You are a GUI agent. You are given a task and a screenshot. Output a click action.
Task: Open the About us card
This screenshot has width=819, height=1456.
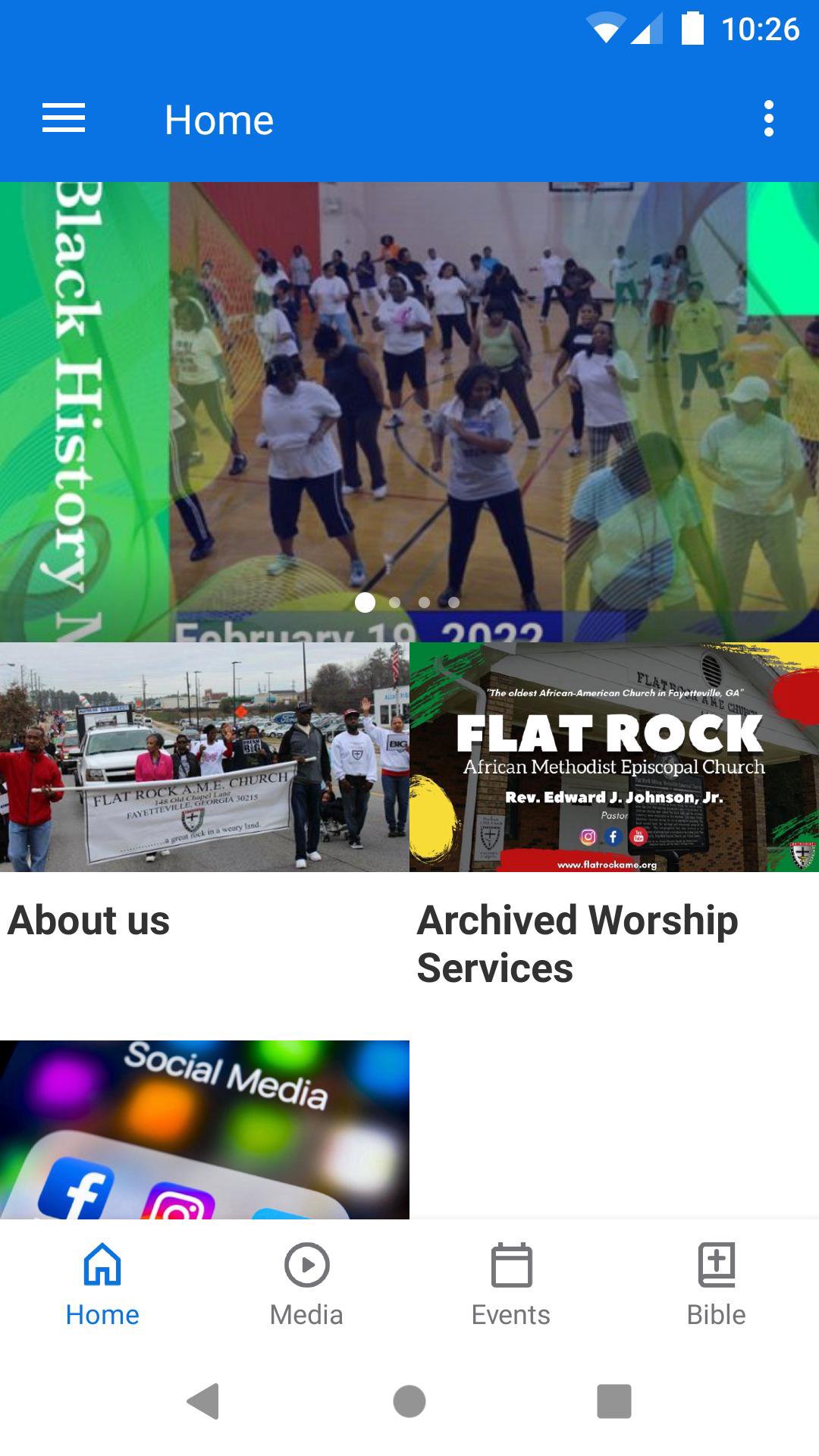(x=204, y=796)
